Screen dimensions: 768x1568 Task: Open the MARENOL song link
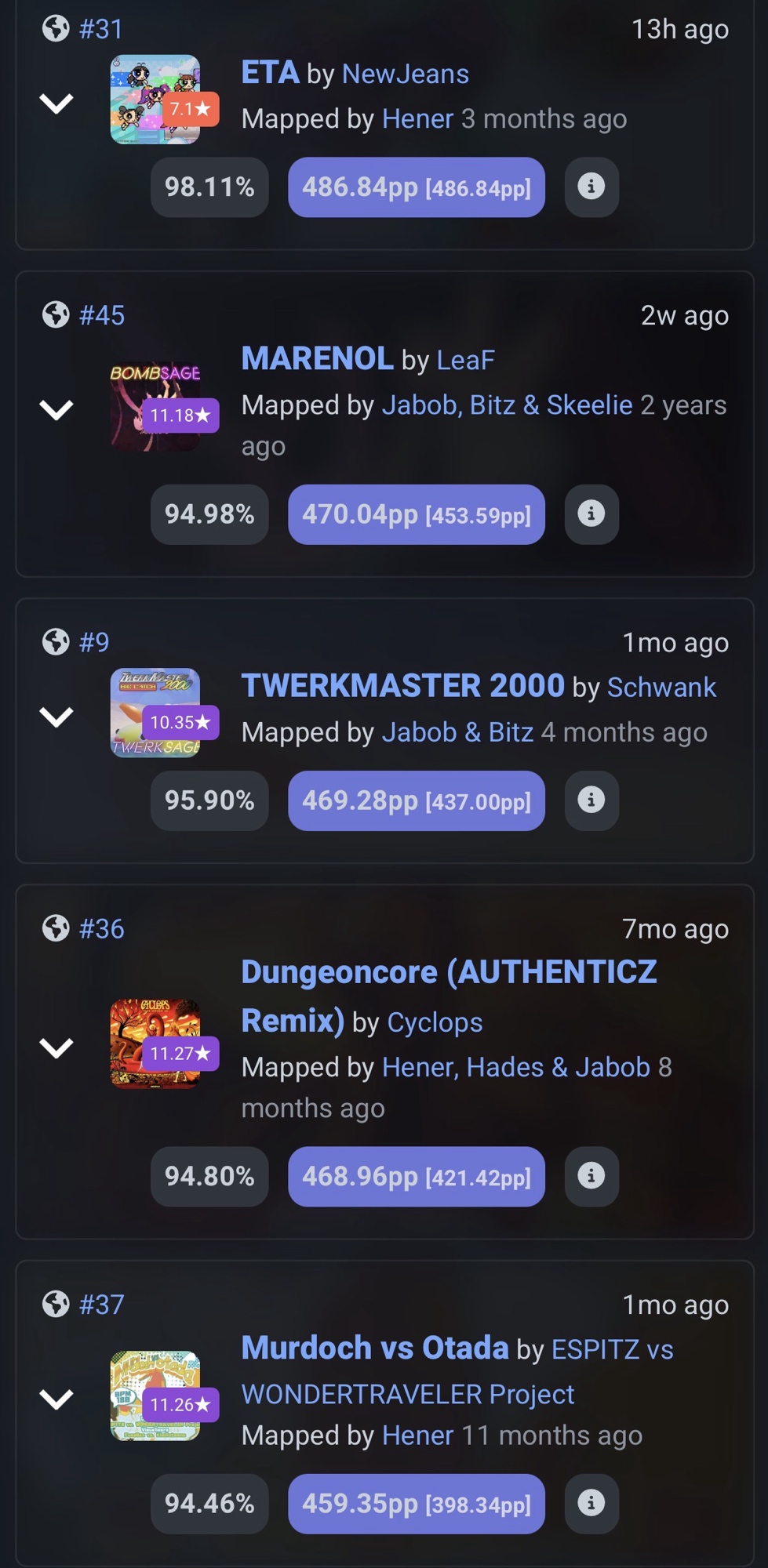click(317, 359)
